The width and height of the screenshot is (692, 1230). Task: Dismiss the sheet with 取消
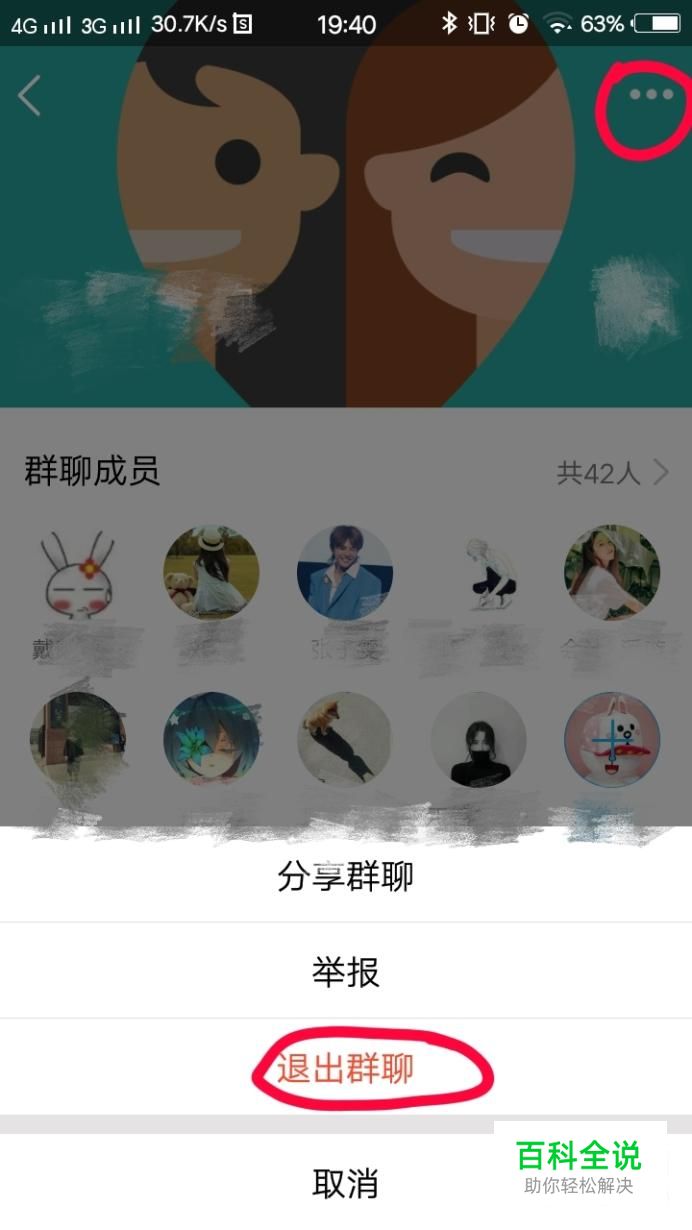coord(345,1184)
